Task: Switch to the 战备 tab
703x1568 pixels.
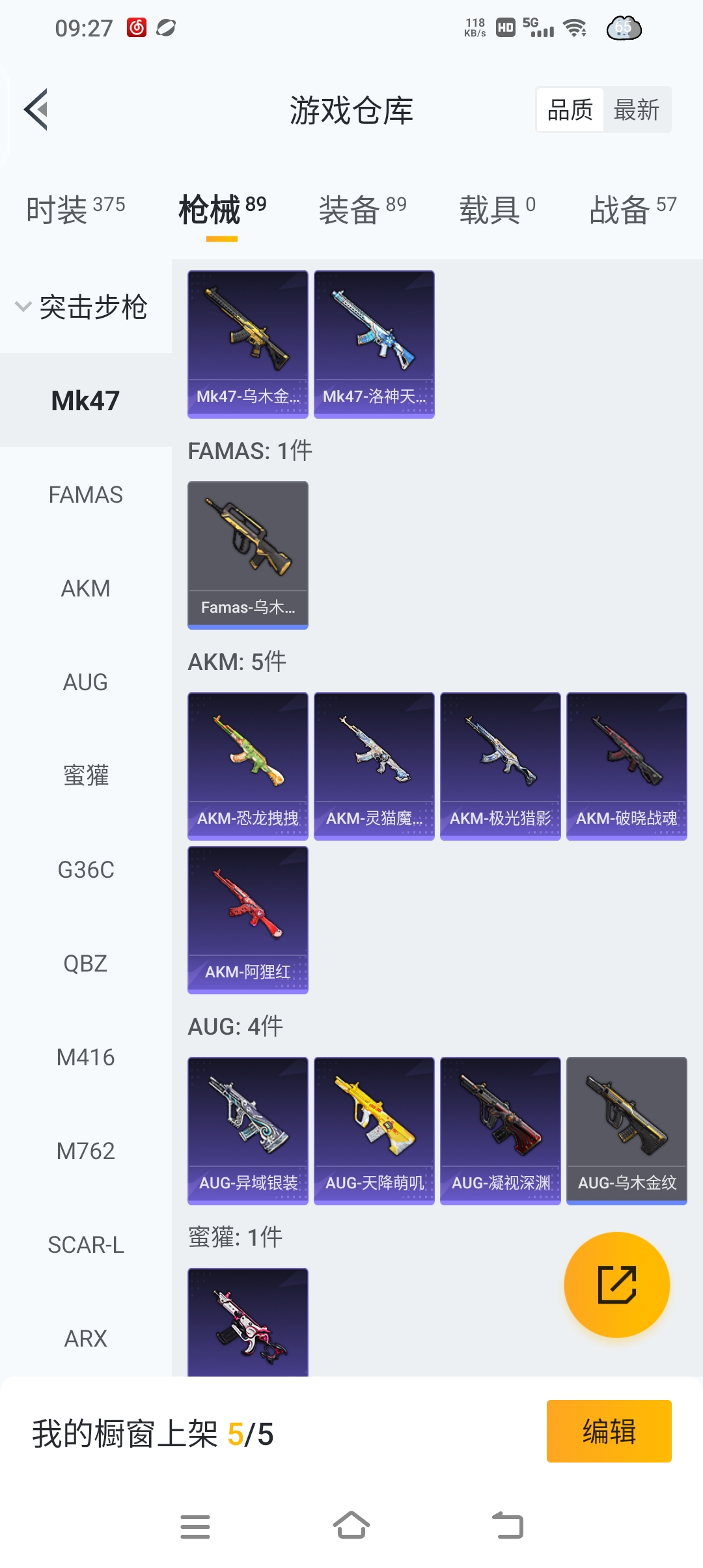Action: click(632, 210)
